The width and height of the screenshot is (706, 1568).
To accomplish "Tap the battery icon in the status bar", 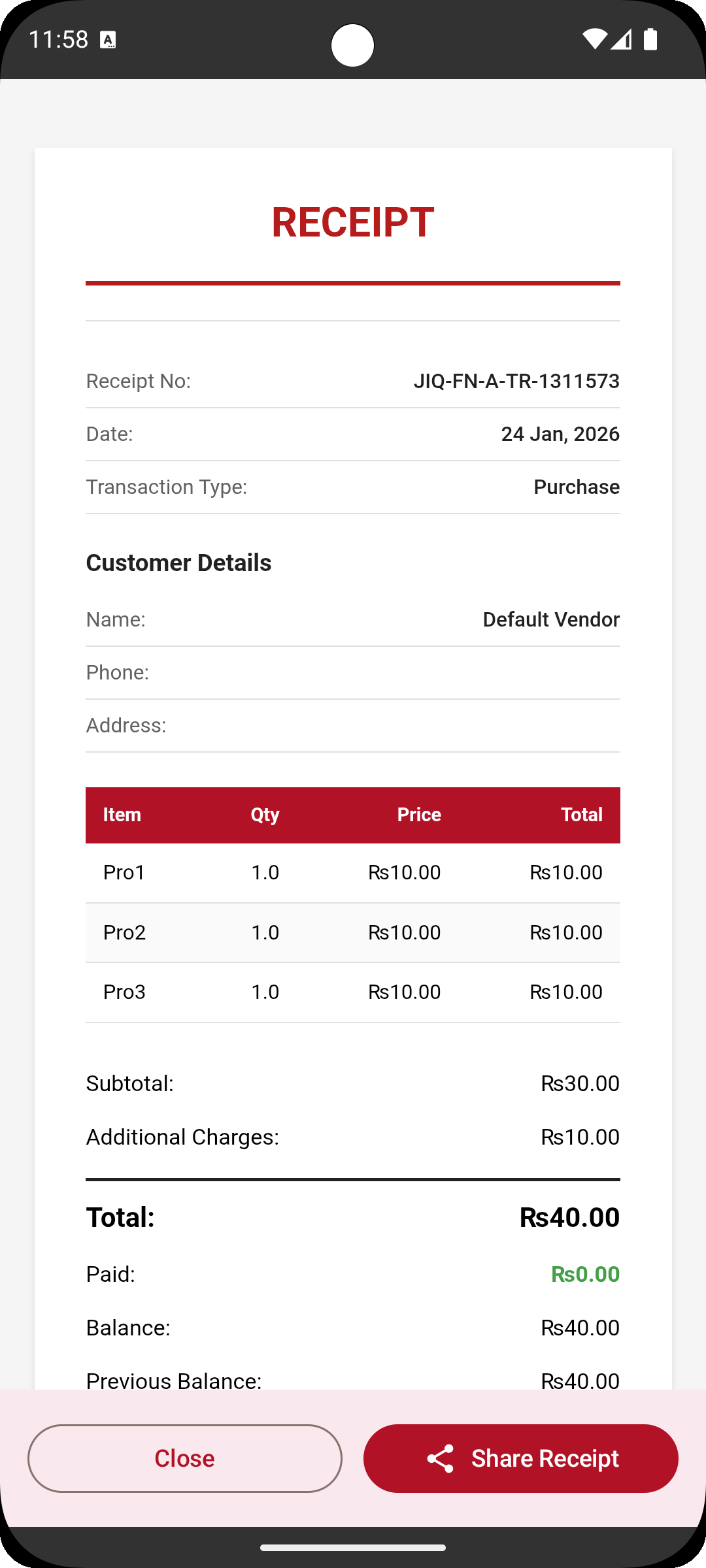I will click(x=650, y=40).
